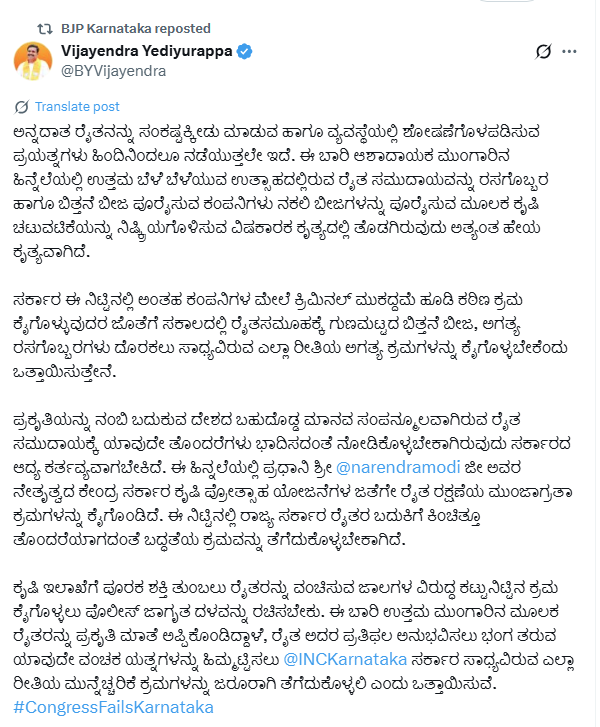Open the Grok icon on the post
Viewport: 600px width, 727px height.
coord(545,51)
